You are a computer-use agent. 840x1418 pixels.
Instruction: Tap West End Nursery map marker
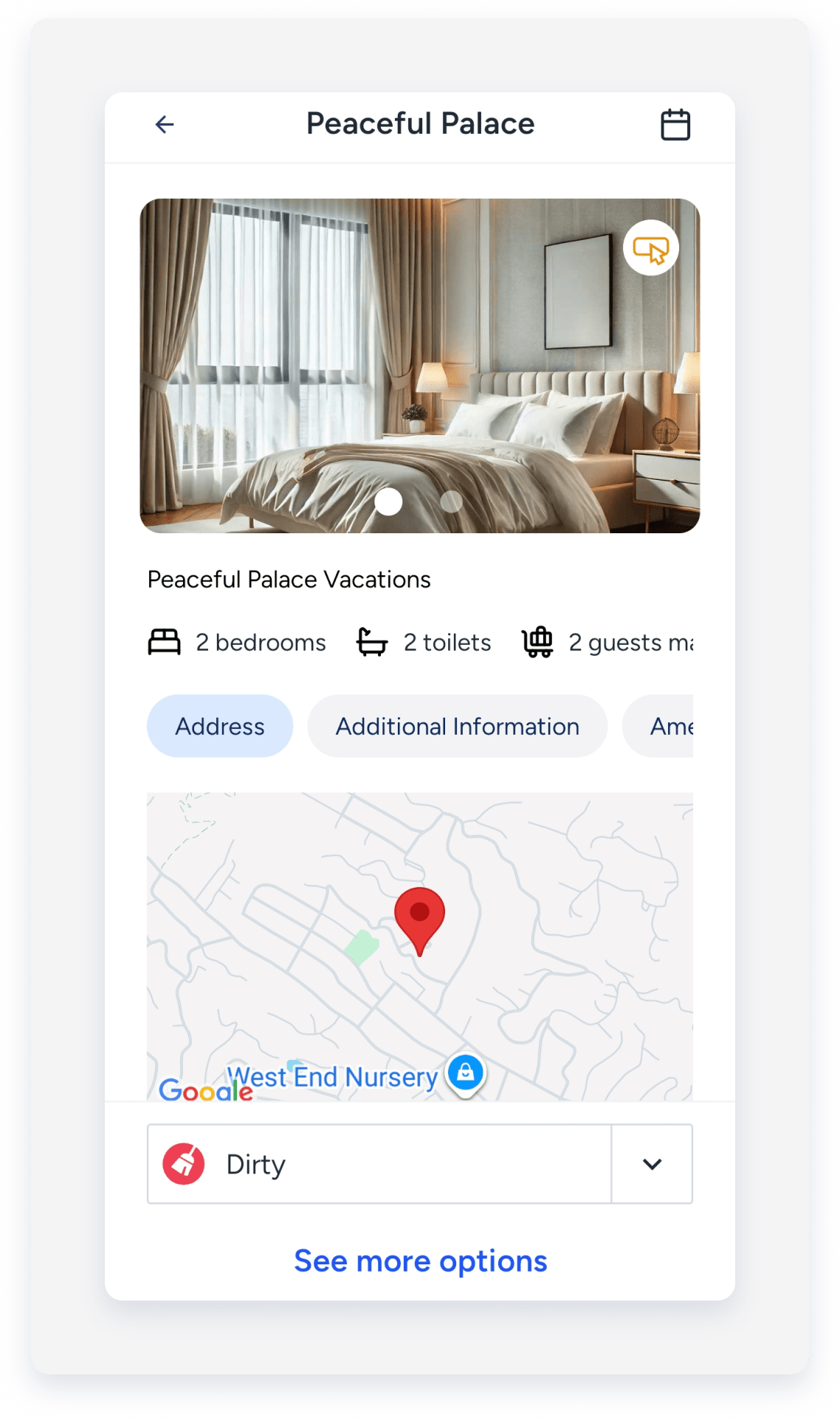466,1072
